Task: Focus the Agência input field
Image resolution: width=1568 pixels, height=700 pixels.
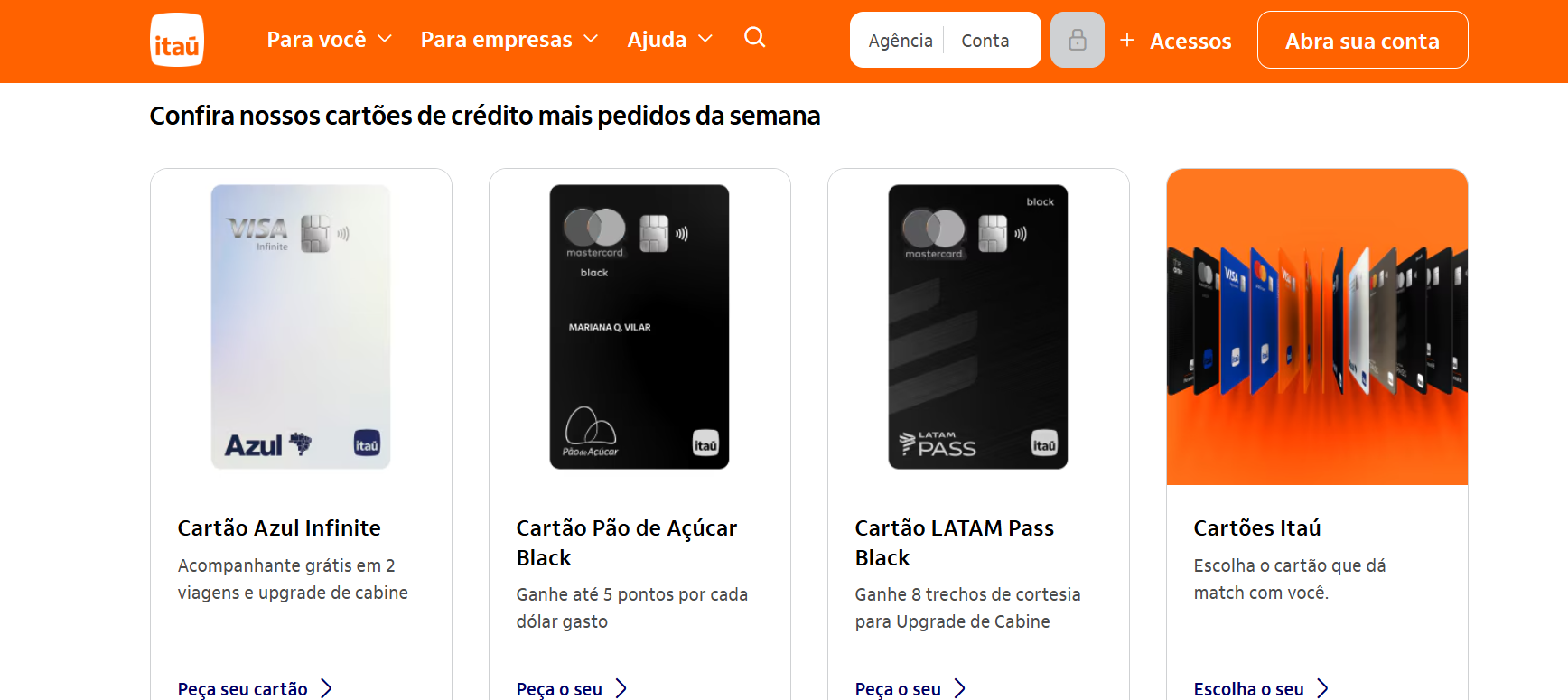Action: [900, 41]
